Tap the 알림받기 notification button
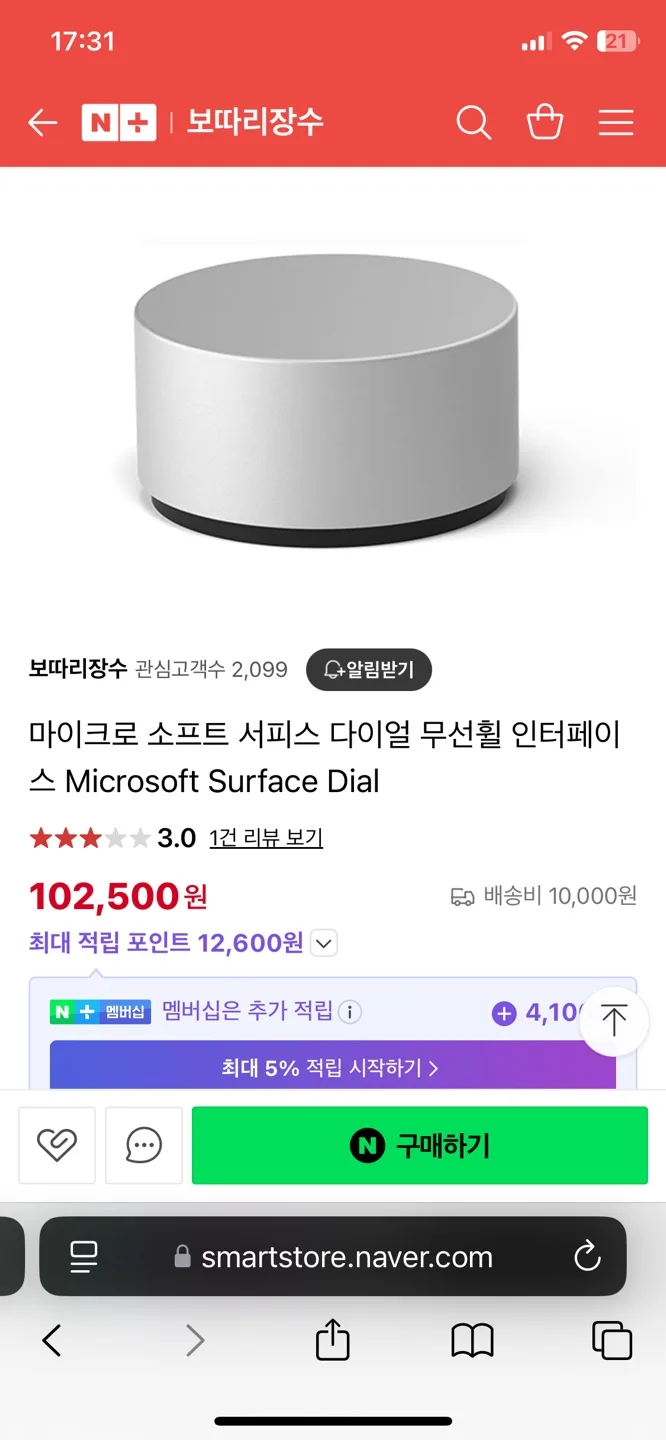Viewport: 666px width, 1440px height. click(369, 670)
